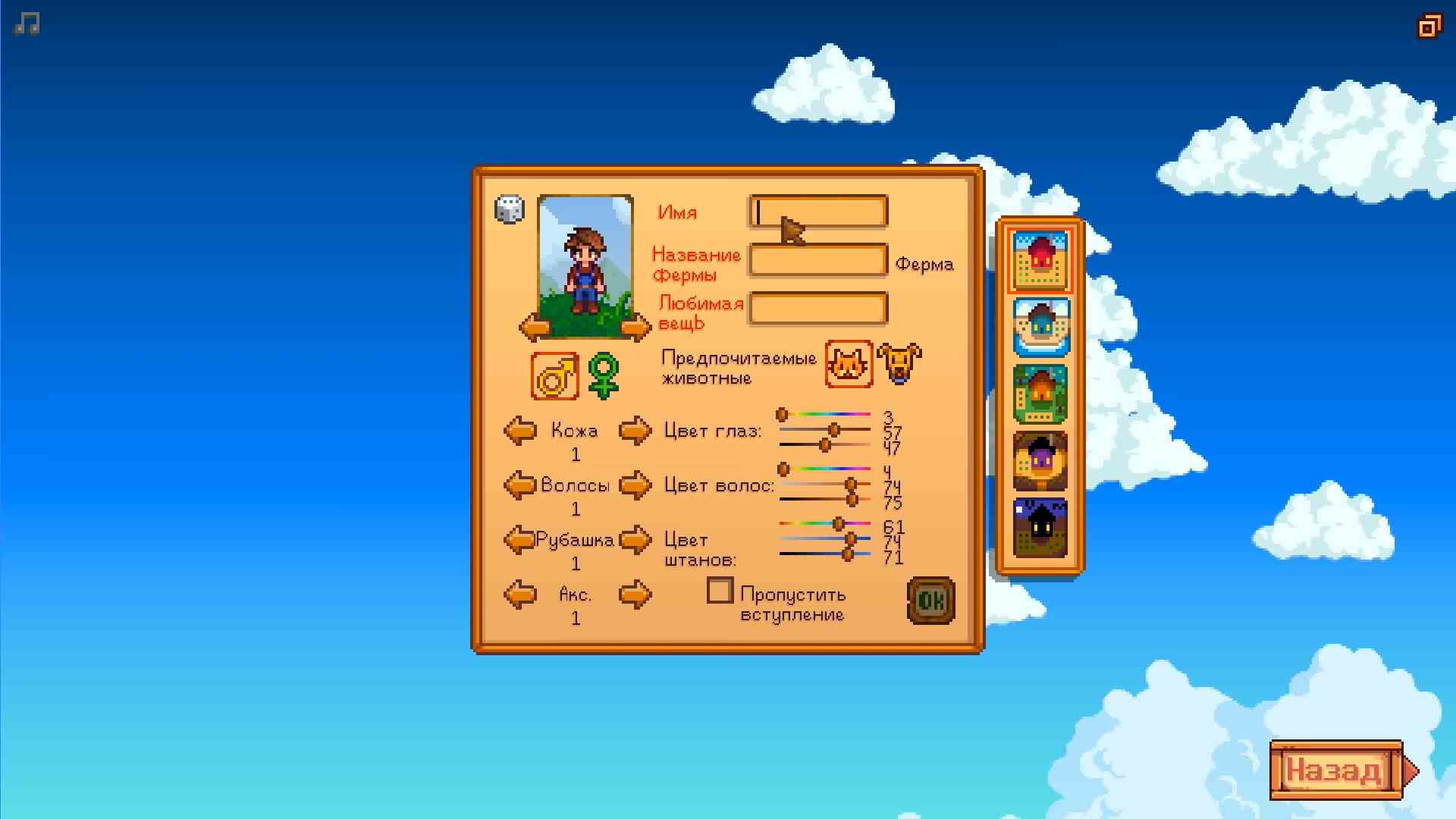
Task: Tap the right arrow next to Кожа
Action: (x=635, y=431)
